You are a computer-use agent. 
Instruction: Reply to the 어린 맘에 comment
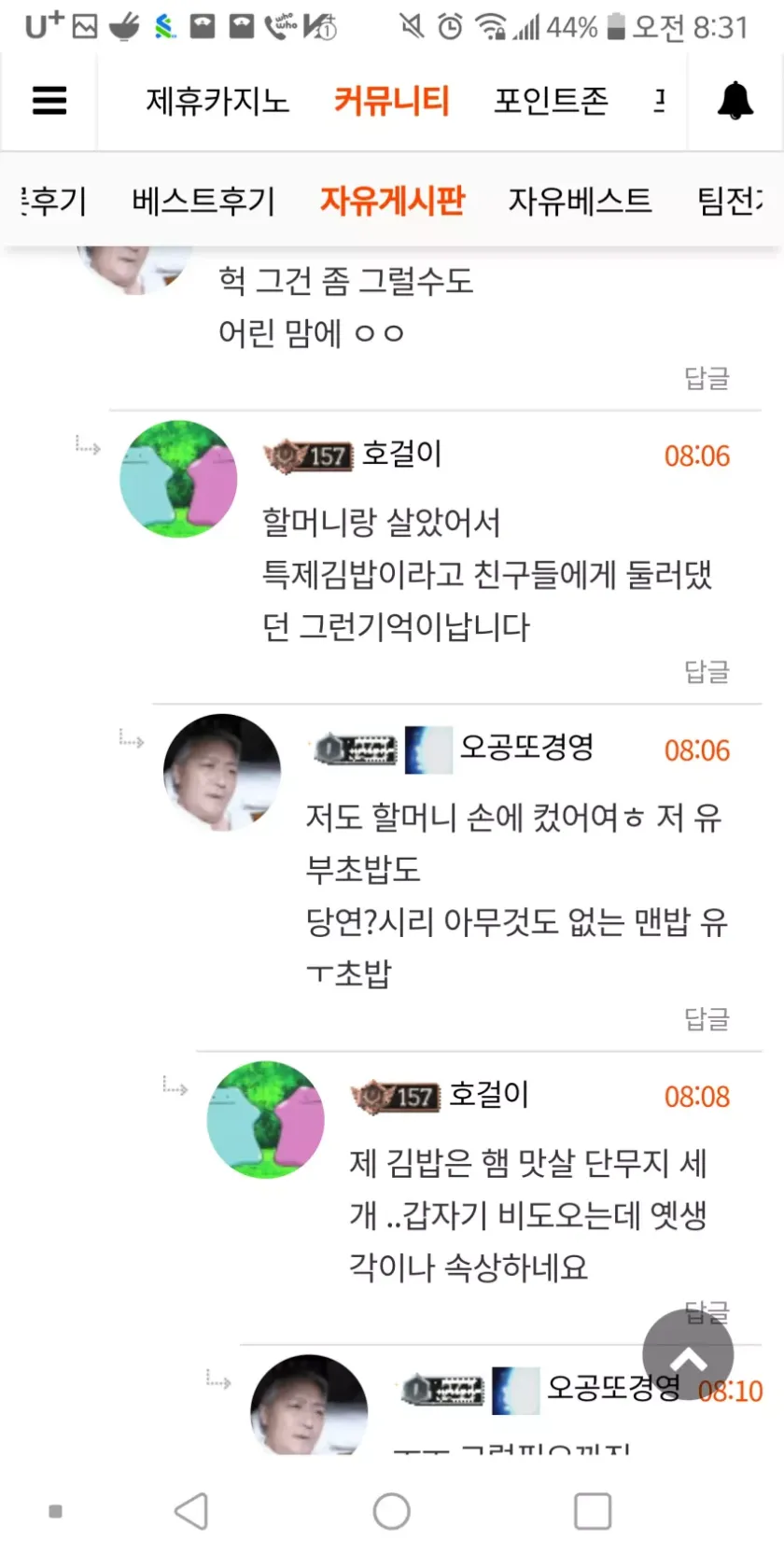(707, 377)
